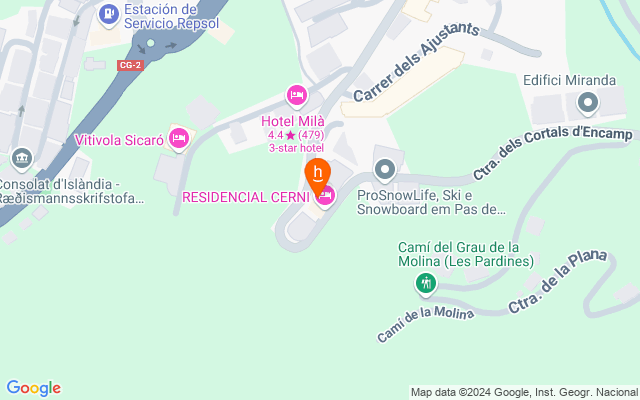Select the Vitivola Sicaró lodging marker
The width and height of the screenshot is (640, 400).
179,138
